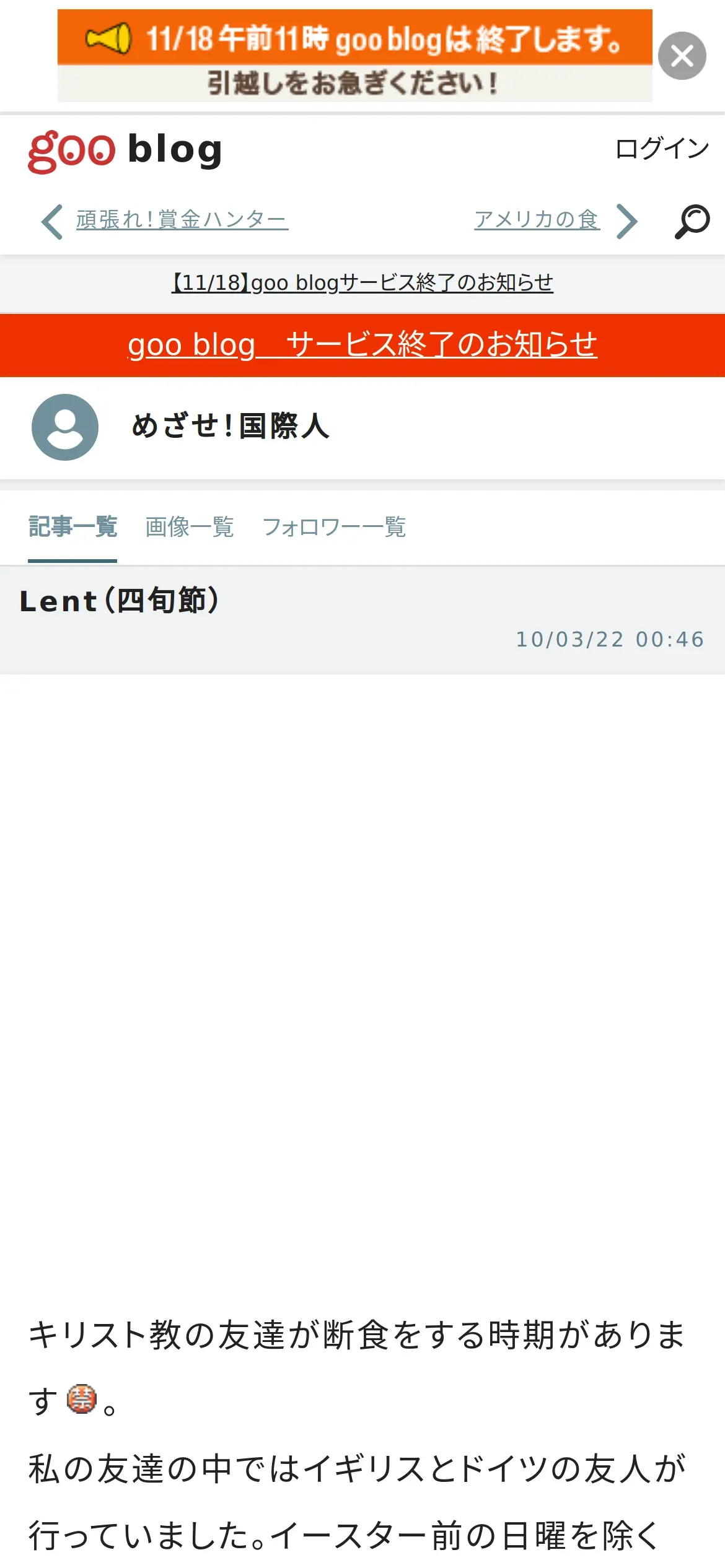Open 【11/18】goo blogサービス終了のお知らせ link

(x=362, y=283)
